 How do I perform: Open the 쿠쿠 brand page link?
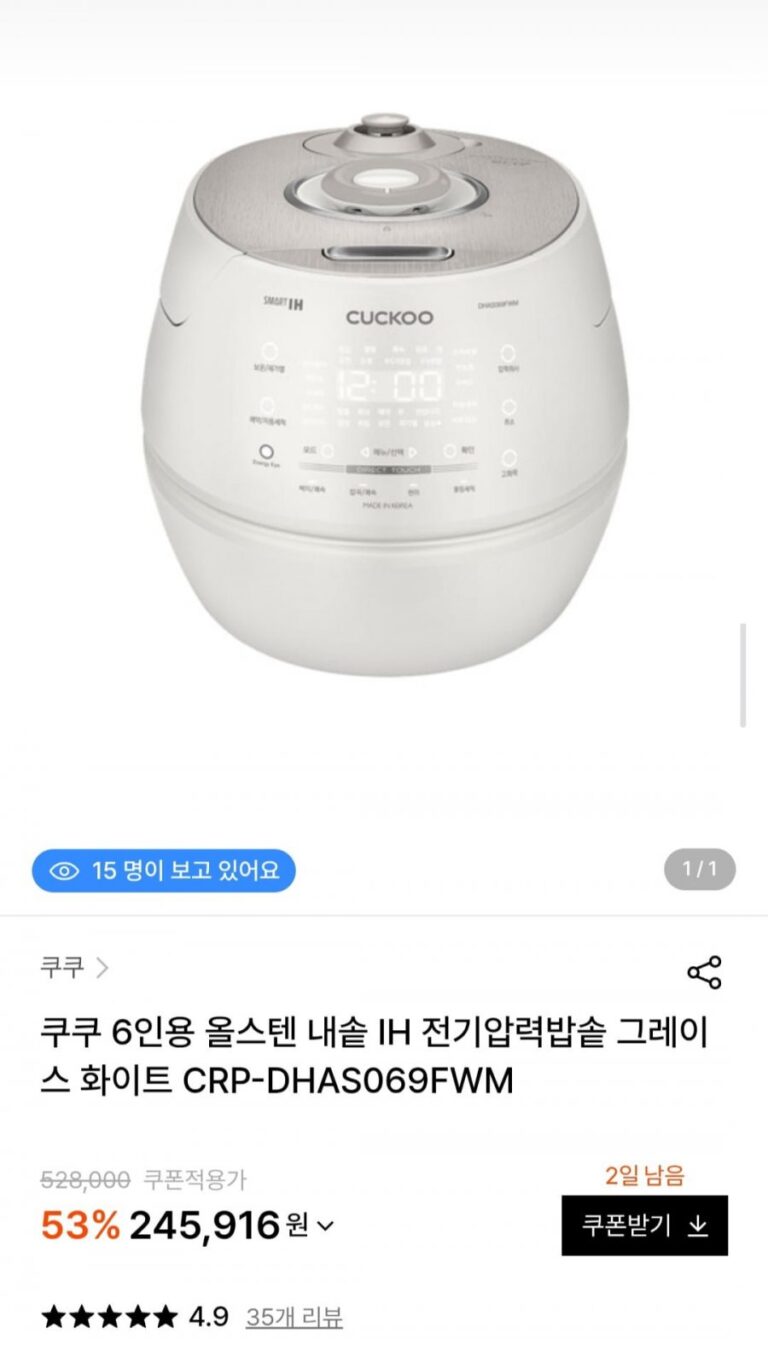tap(74, 968)
